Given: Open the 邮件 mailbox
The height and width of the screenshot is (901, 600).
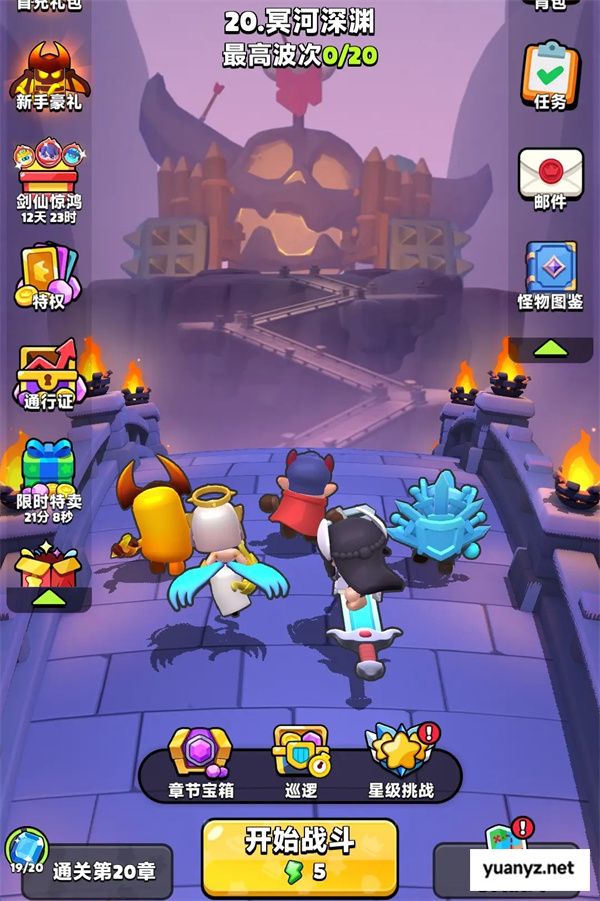Looking at the screenshot, I should coord(550,178).
